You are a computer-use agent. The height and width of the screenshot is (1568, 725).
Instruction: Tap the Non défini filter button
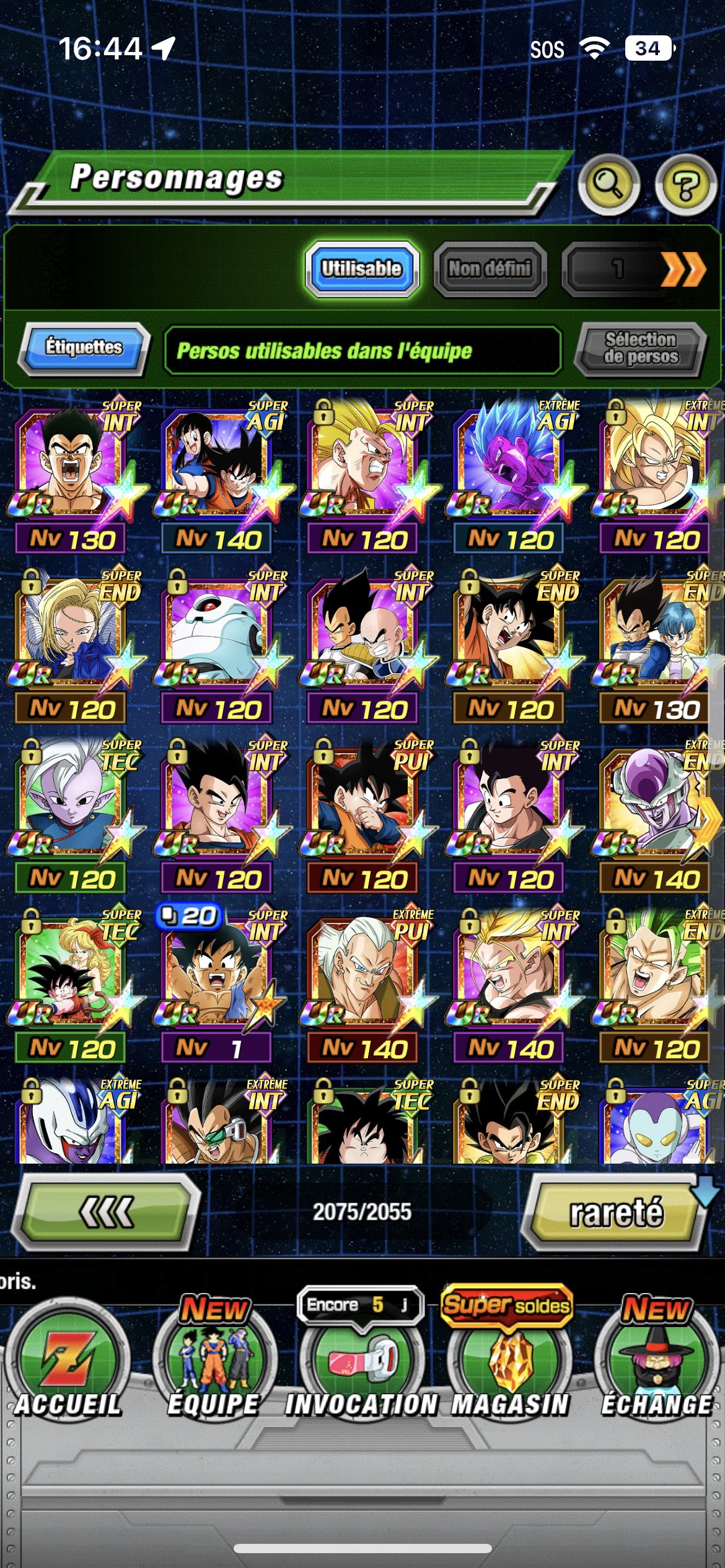pyautogui.click(x=490, y=269)
